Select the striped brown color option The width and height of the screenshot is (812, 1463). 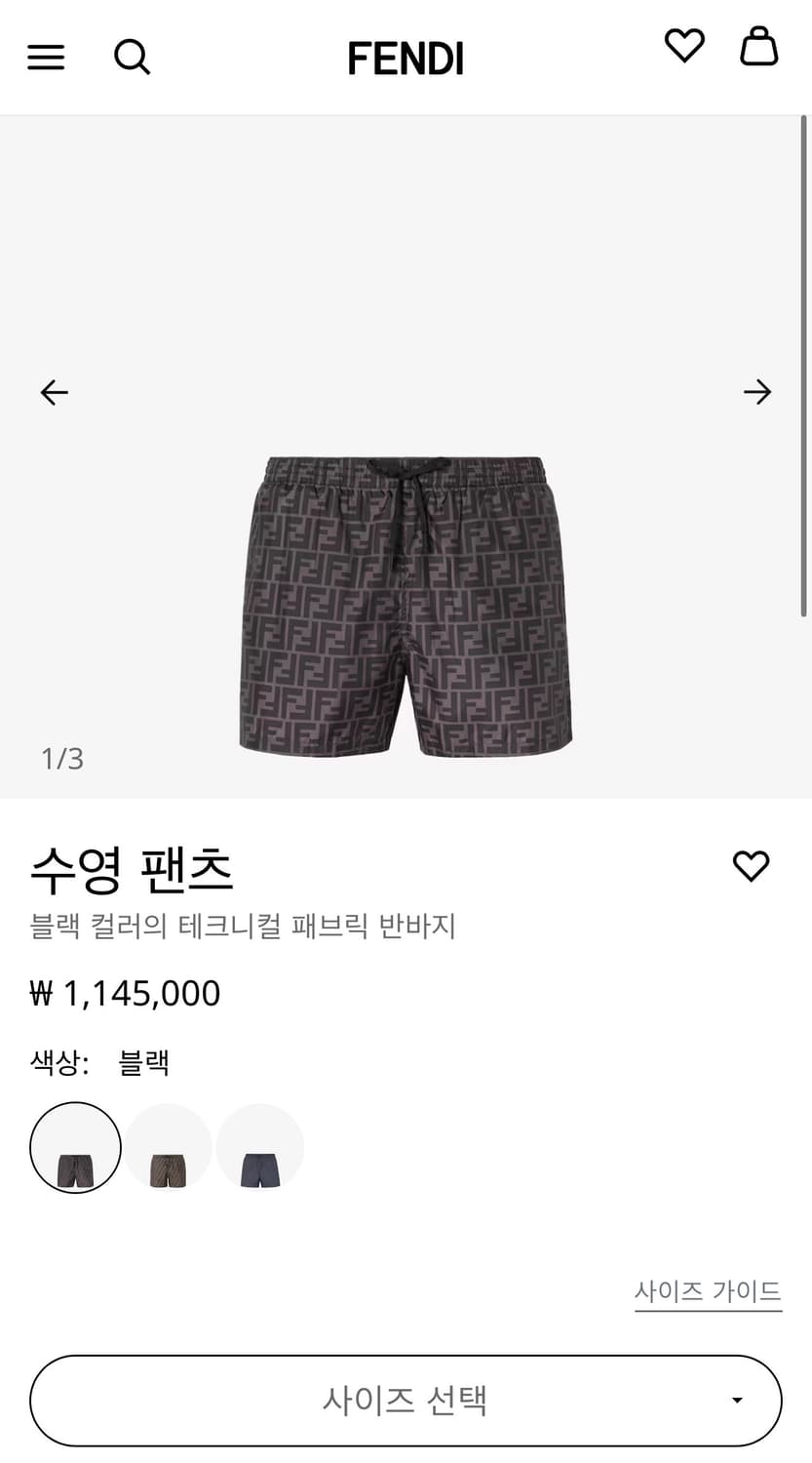click(168, 1147)
